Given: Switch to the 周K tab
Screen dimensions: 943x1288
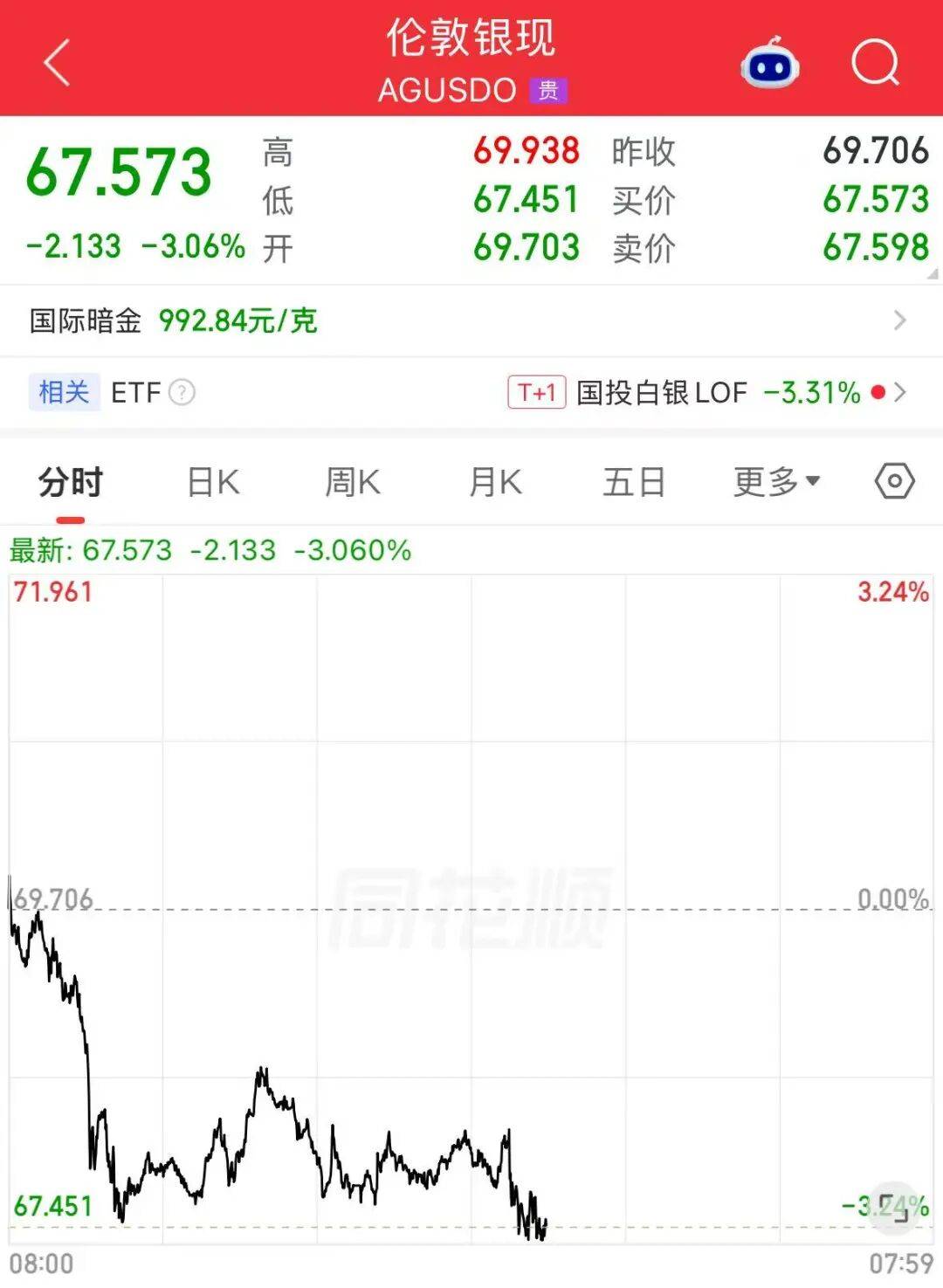Looking at the screenshot, I should pyautogui.click(x=353, y=482).
